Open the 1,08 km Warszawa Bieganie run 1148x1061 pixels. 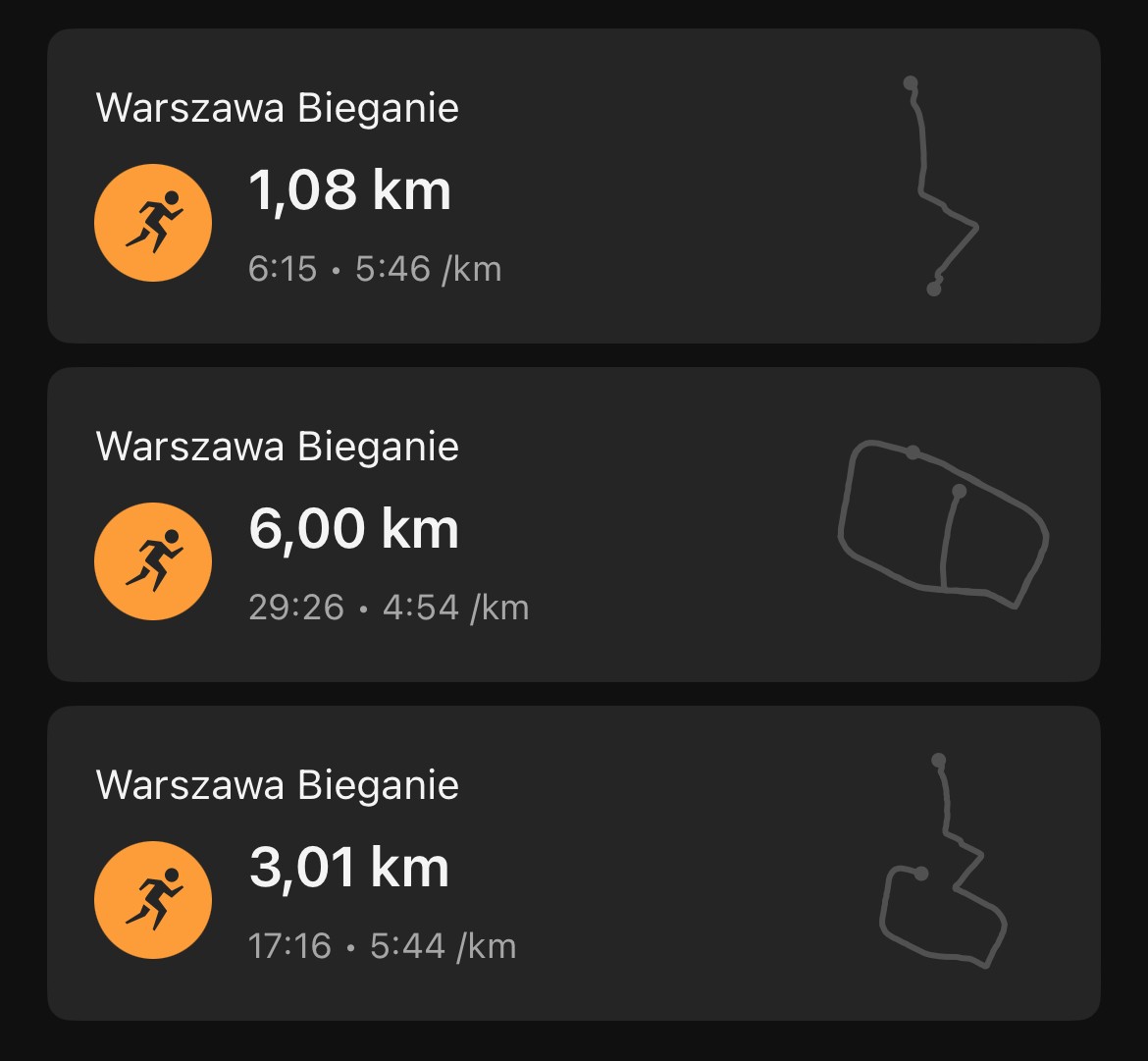click(573, 186)
